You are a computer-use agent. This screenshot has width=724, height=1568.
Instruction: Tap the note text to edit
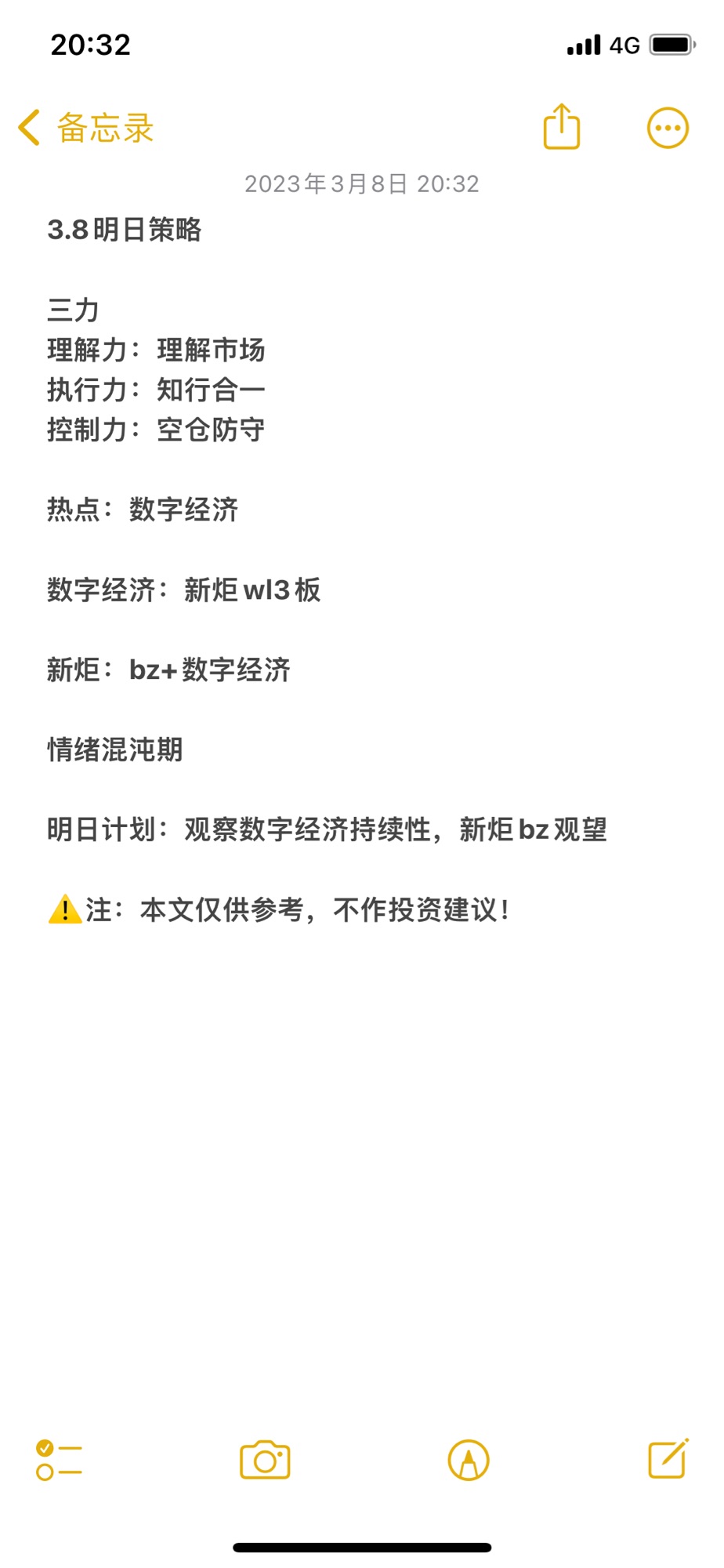point(328,570)
